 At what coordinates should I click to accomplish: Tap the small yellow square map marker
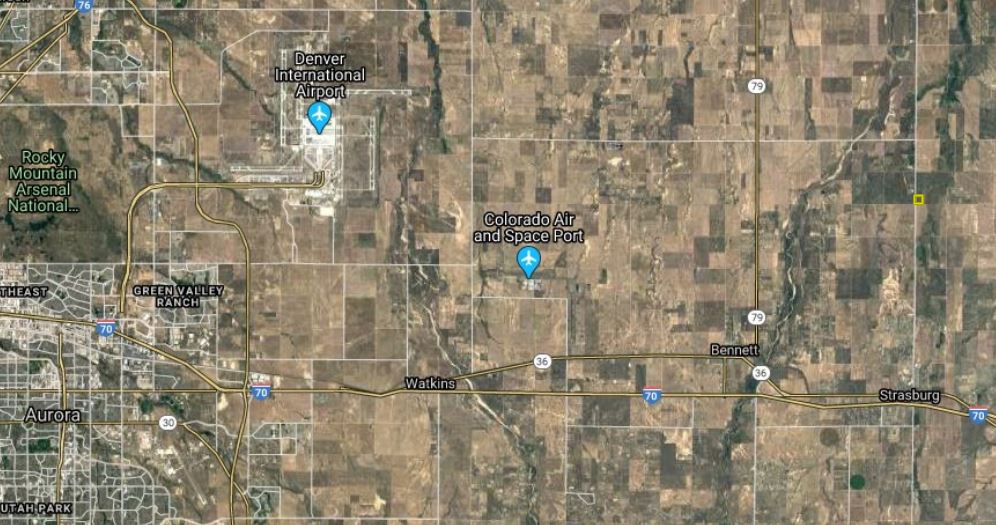918,199
